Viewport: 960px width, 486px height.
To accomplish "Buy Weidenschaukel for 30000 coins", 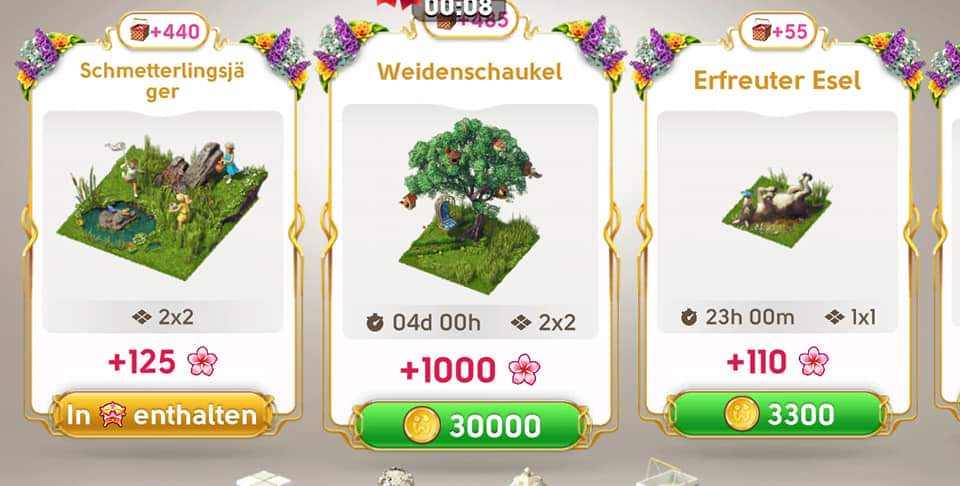I will tap(470, 426).
